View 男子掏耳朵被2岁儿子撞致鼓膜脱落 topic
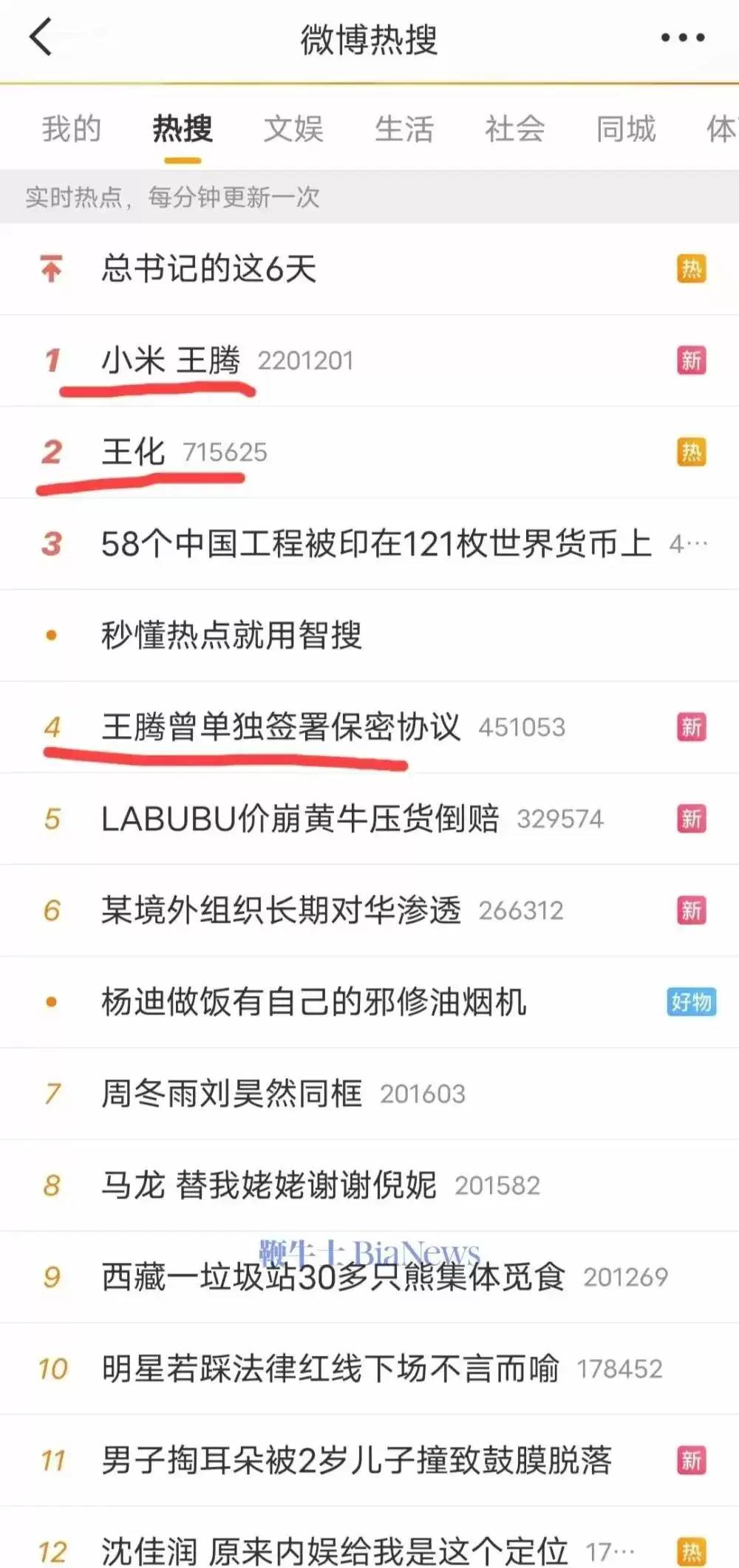The image size is (739, 1568). pyautogui.click(x=356, y=1460)
